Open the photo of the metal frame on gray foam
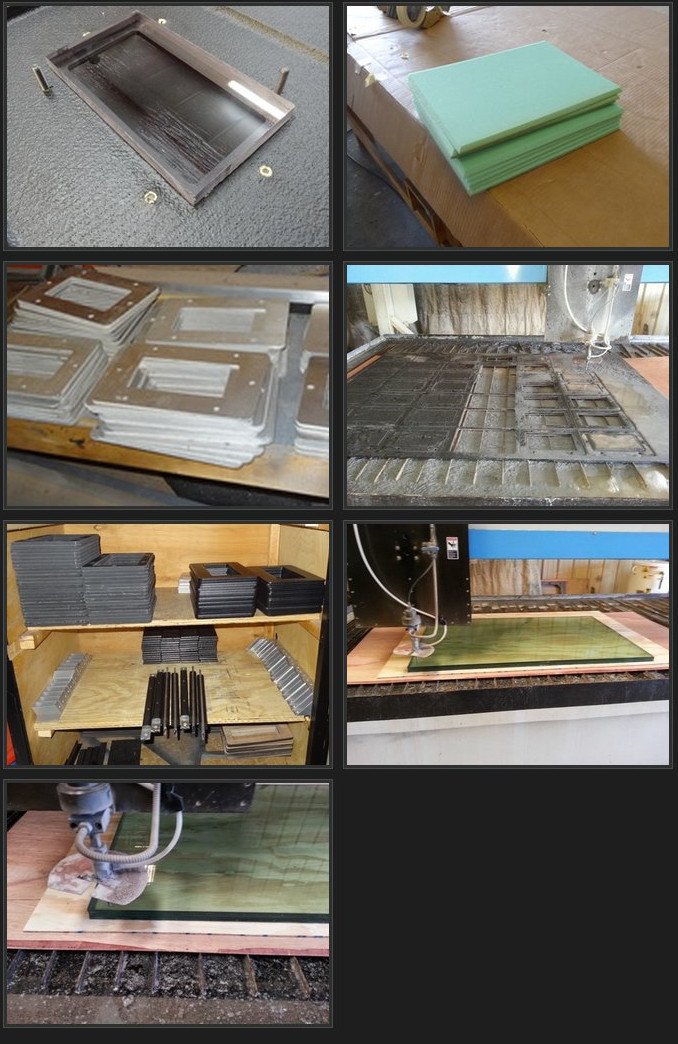 point(168,126)
